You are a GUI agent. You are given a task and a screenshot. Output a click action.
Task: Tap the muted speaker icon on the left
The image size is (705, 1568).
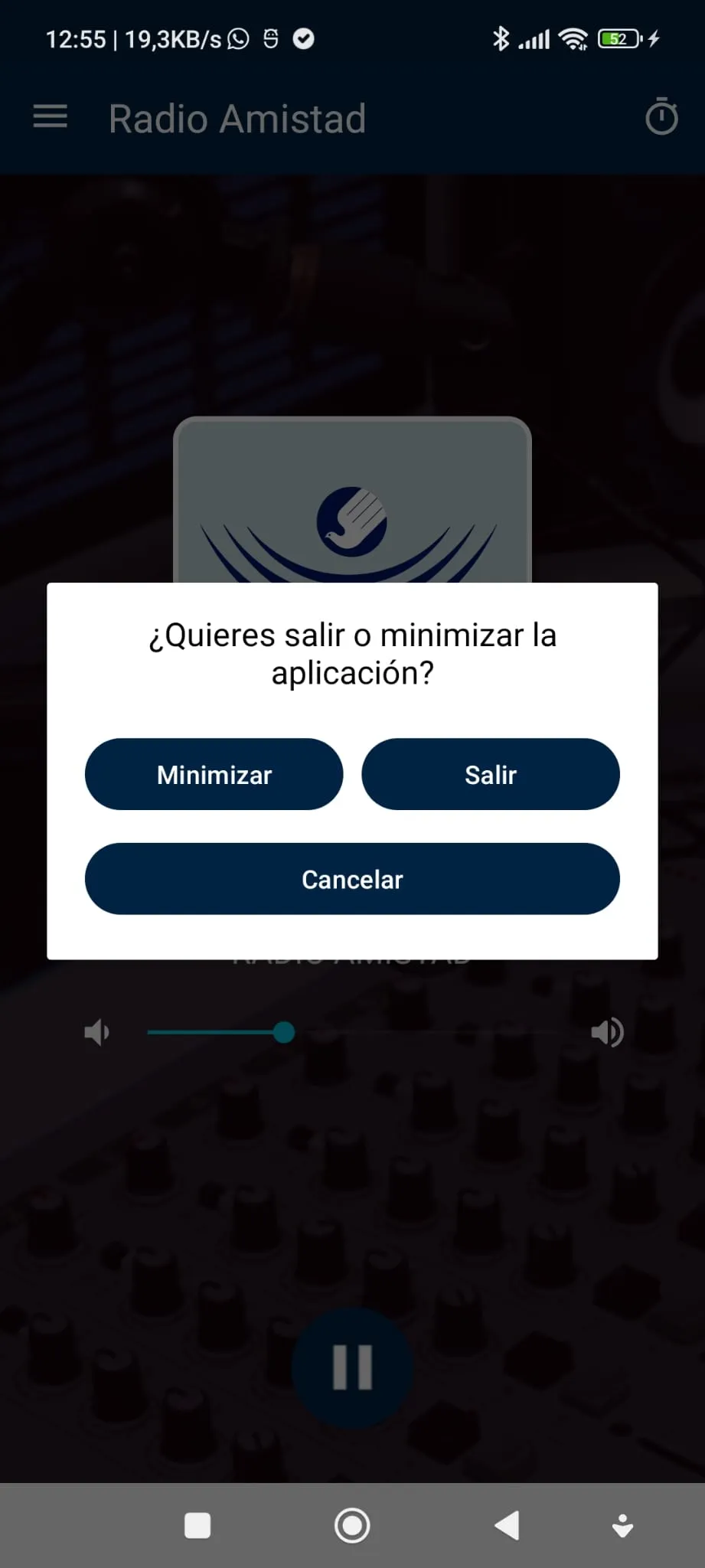point(96,1031)
